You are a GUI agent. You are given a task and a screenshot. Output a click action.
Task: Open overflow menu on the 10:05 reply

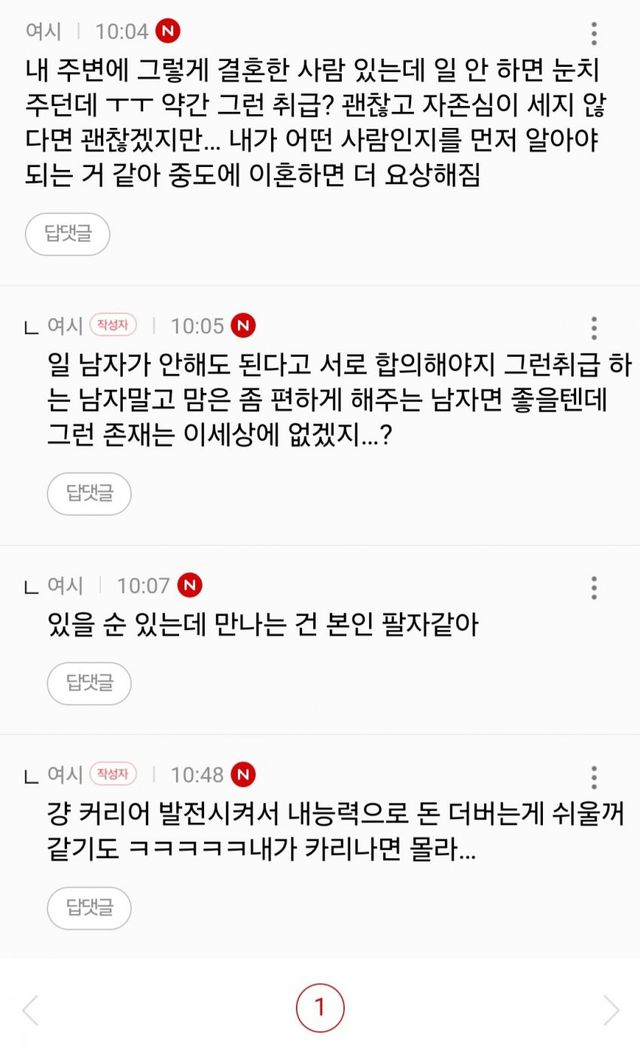click(594, 328)
